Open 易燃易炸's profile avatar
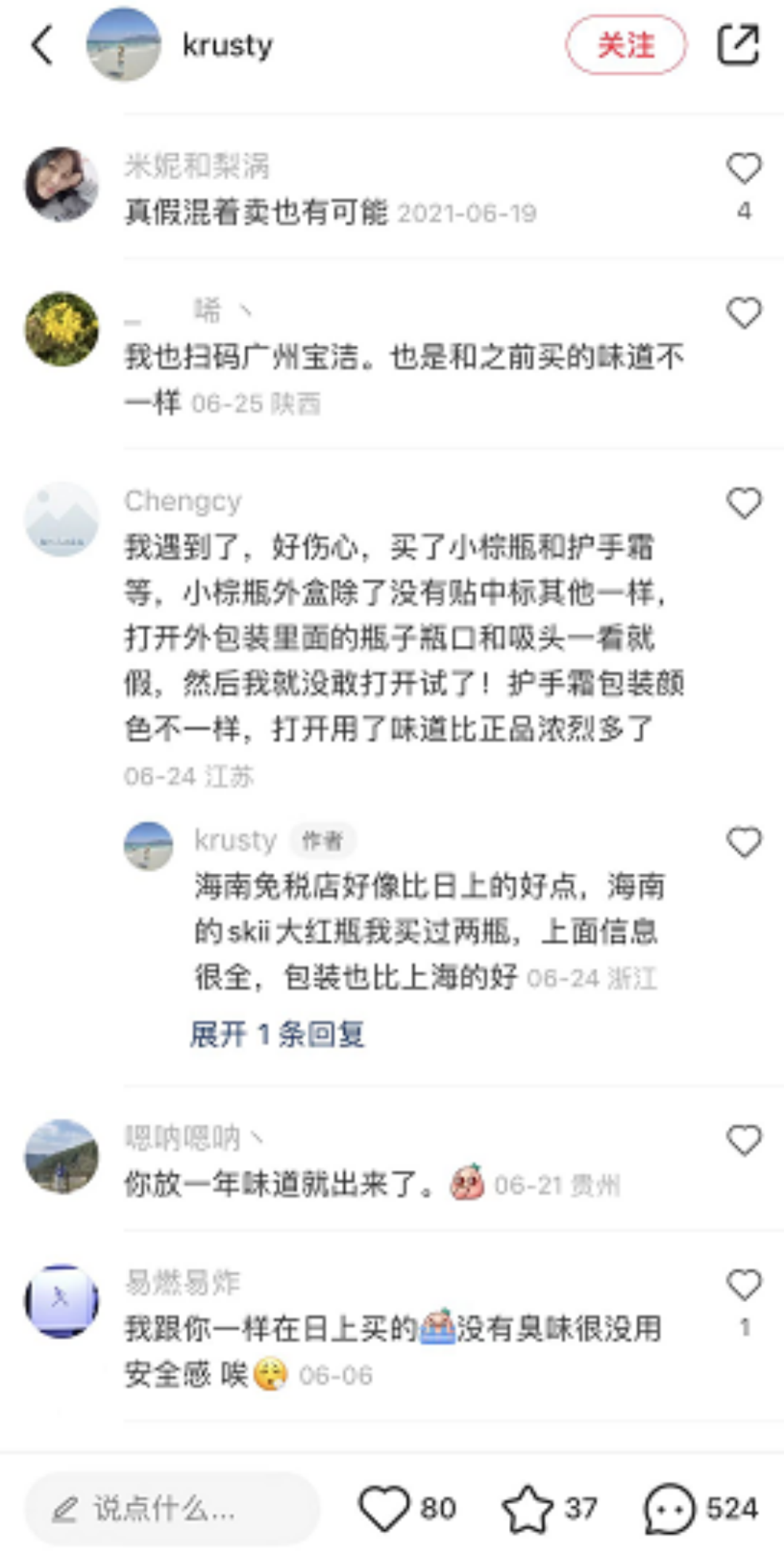Image resolution: width=784 pixels, height=1552 pixels. [62, 1301]
